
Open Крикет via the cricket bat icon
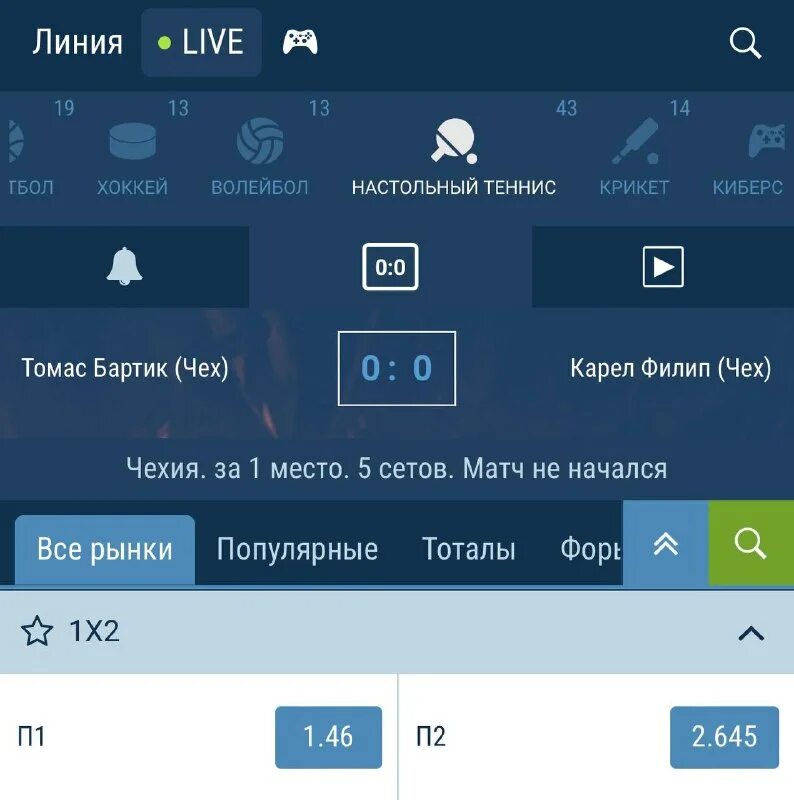pos(635,140)
